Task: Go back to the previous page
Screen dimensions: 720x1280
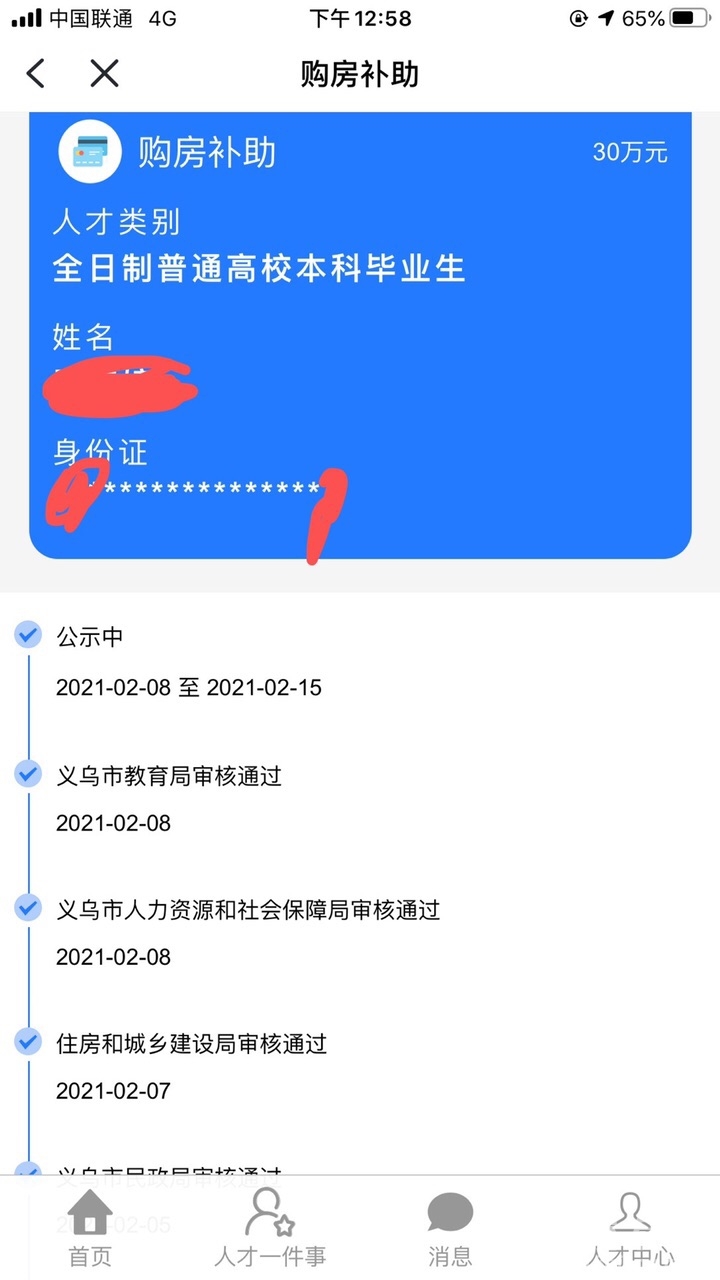Action: [36, 73]
